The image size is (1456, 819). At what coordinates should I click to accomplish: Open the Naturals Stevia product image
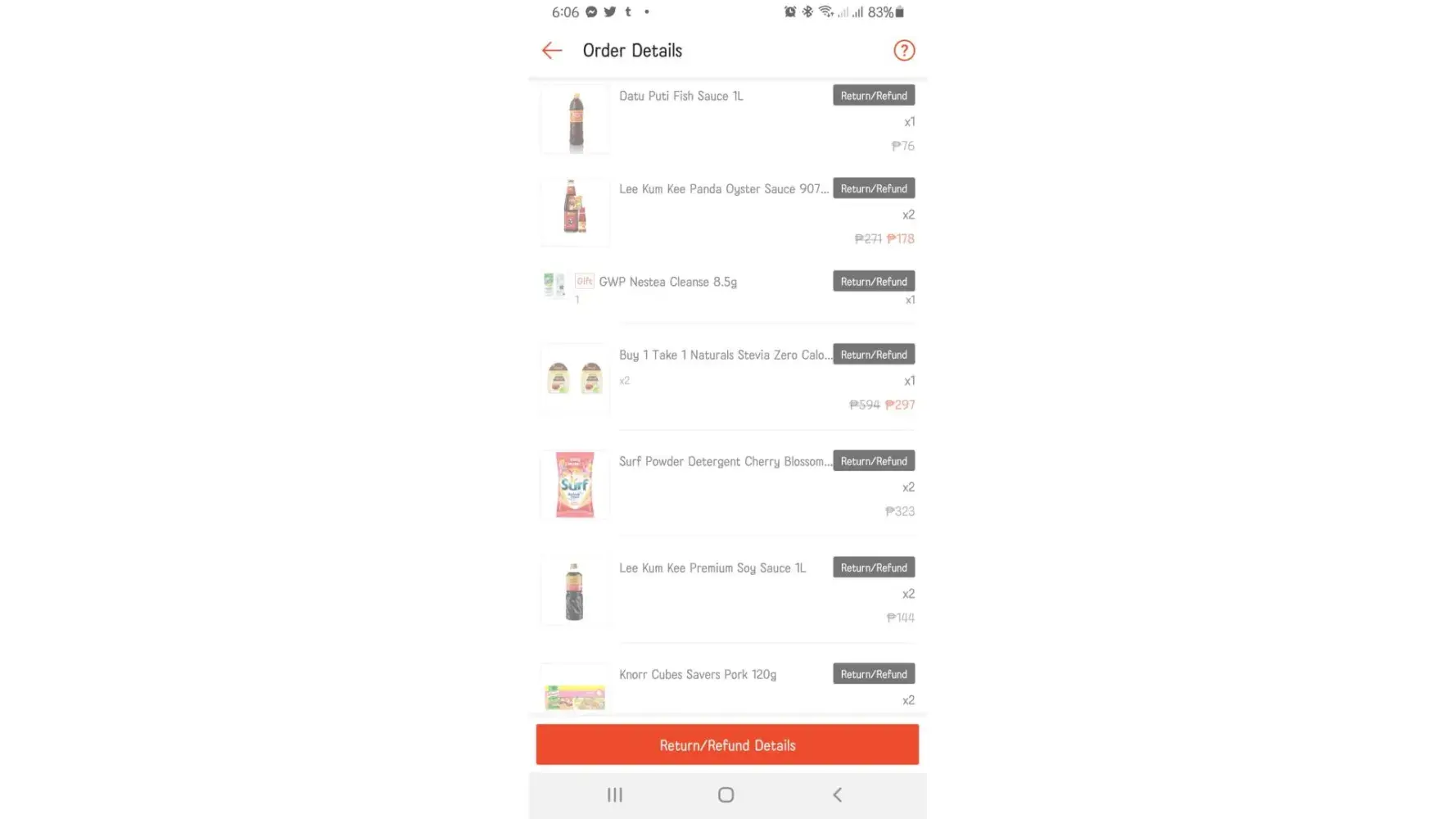click(575, 378)
